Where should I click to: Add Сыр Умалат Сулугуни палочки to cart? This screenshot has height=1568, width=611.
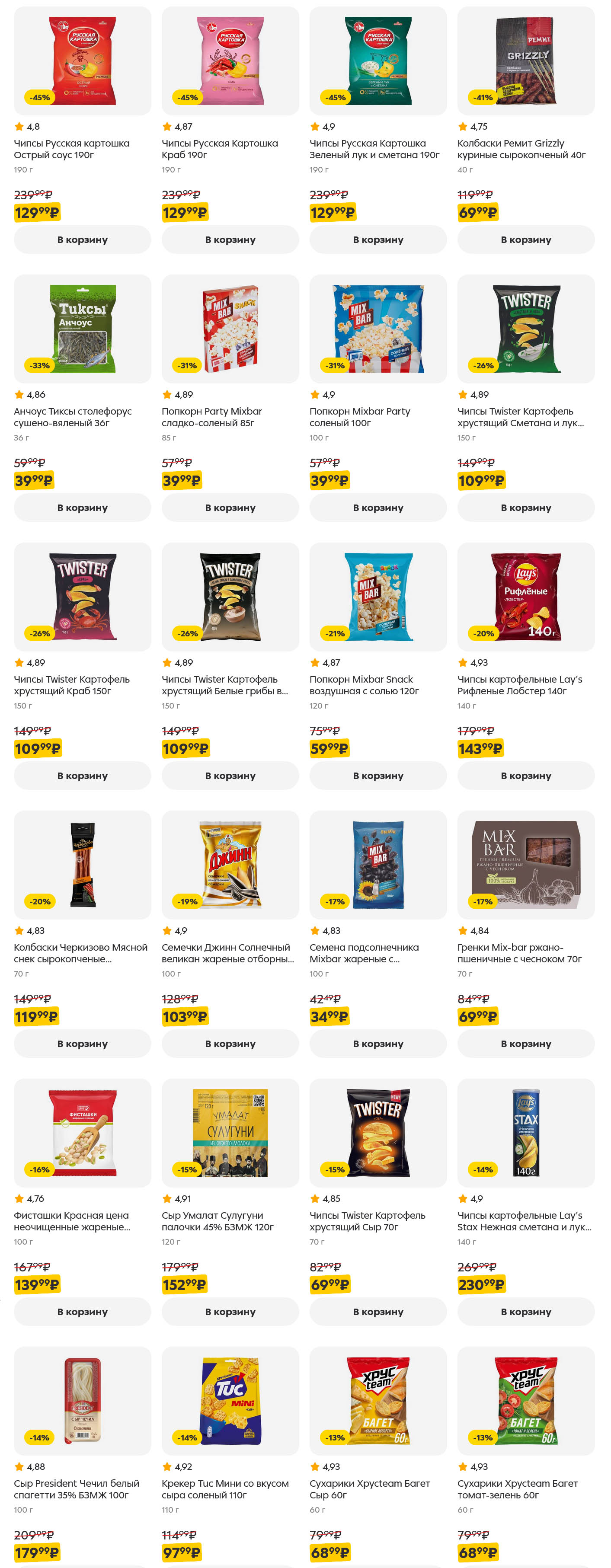point(230,1312)
